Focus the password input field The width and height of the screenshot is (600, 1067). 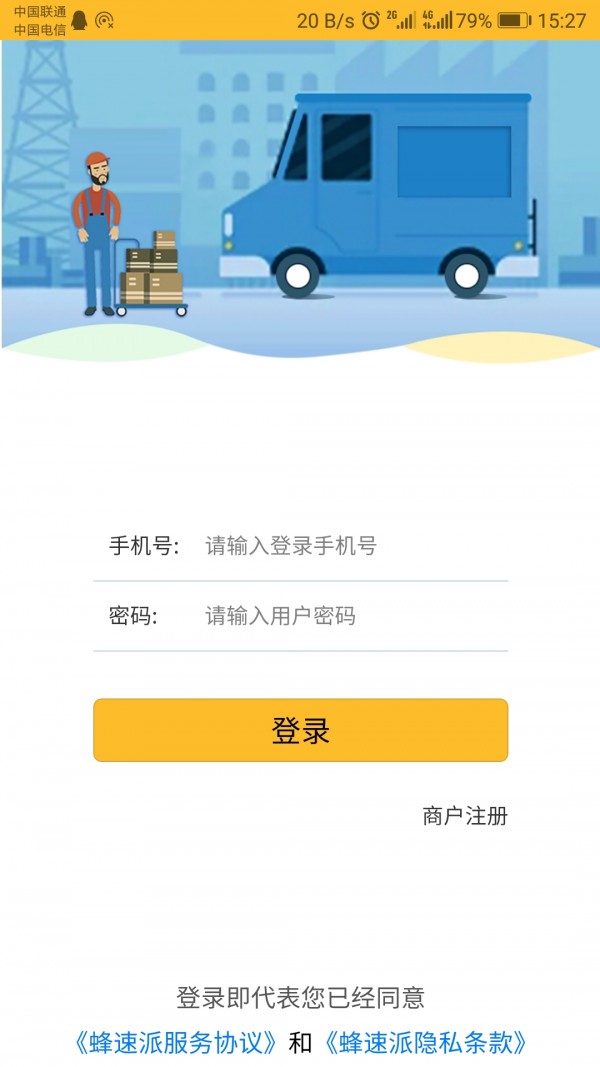coord(350,616)
